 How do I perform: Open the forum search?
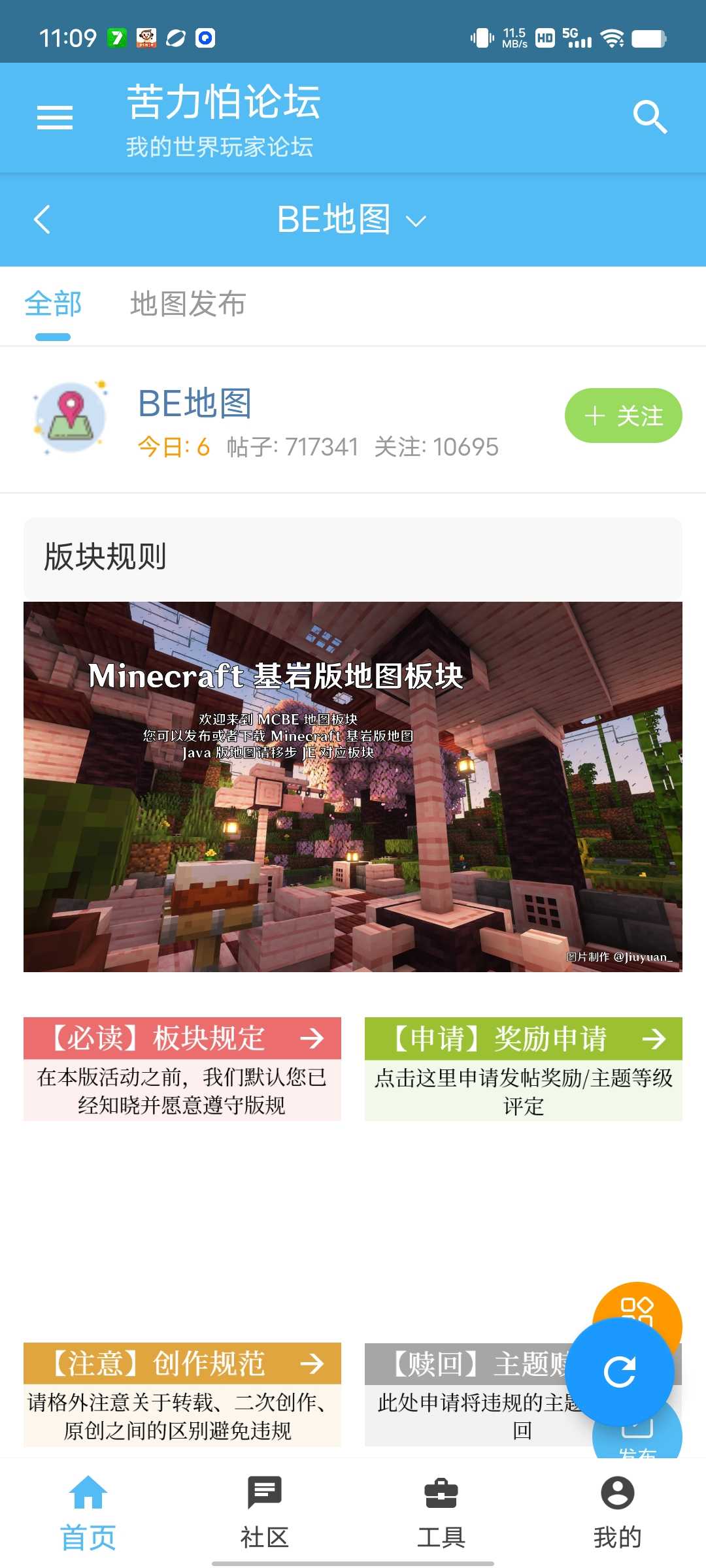(650, 118)
